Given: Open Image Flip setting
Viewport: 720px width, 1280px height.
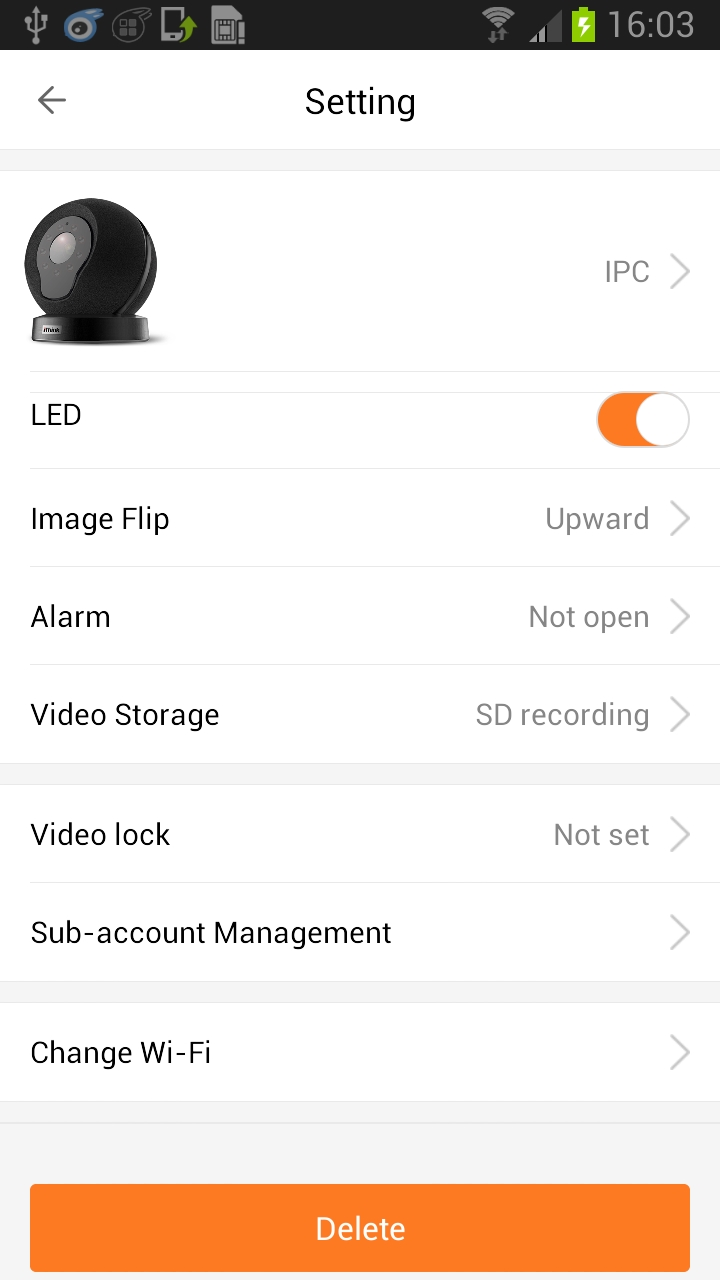Looking at the screenshot, I should click(x=360, y=518).
